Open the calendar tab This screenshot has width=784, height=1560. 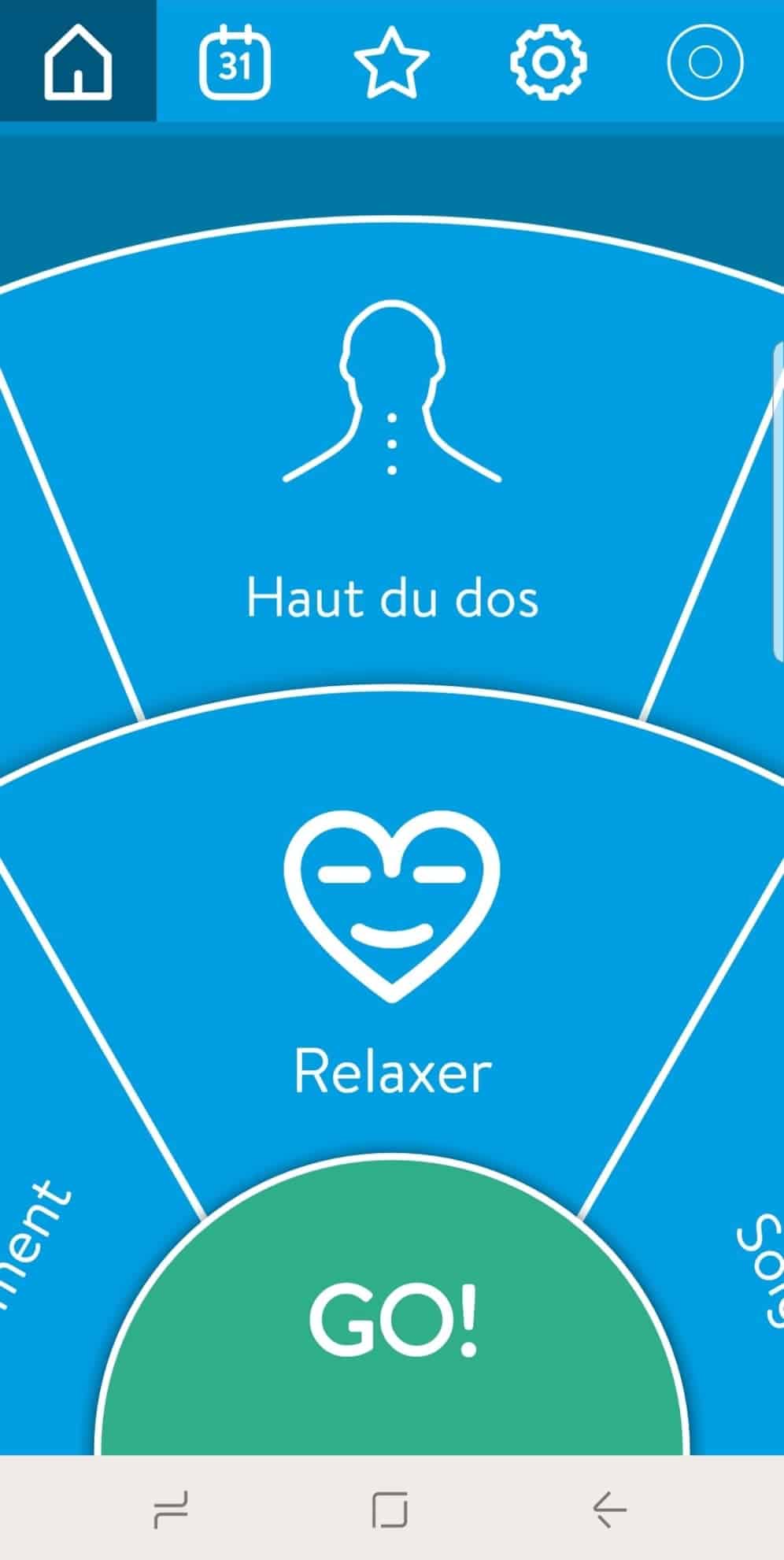234,61
